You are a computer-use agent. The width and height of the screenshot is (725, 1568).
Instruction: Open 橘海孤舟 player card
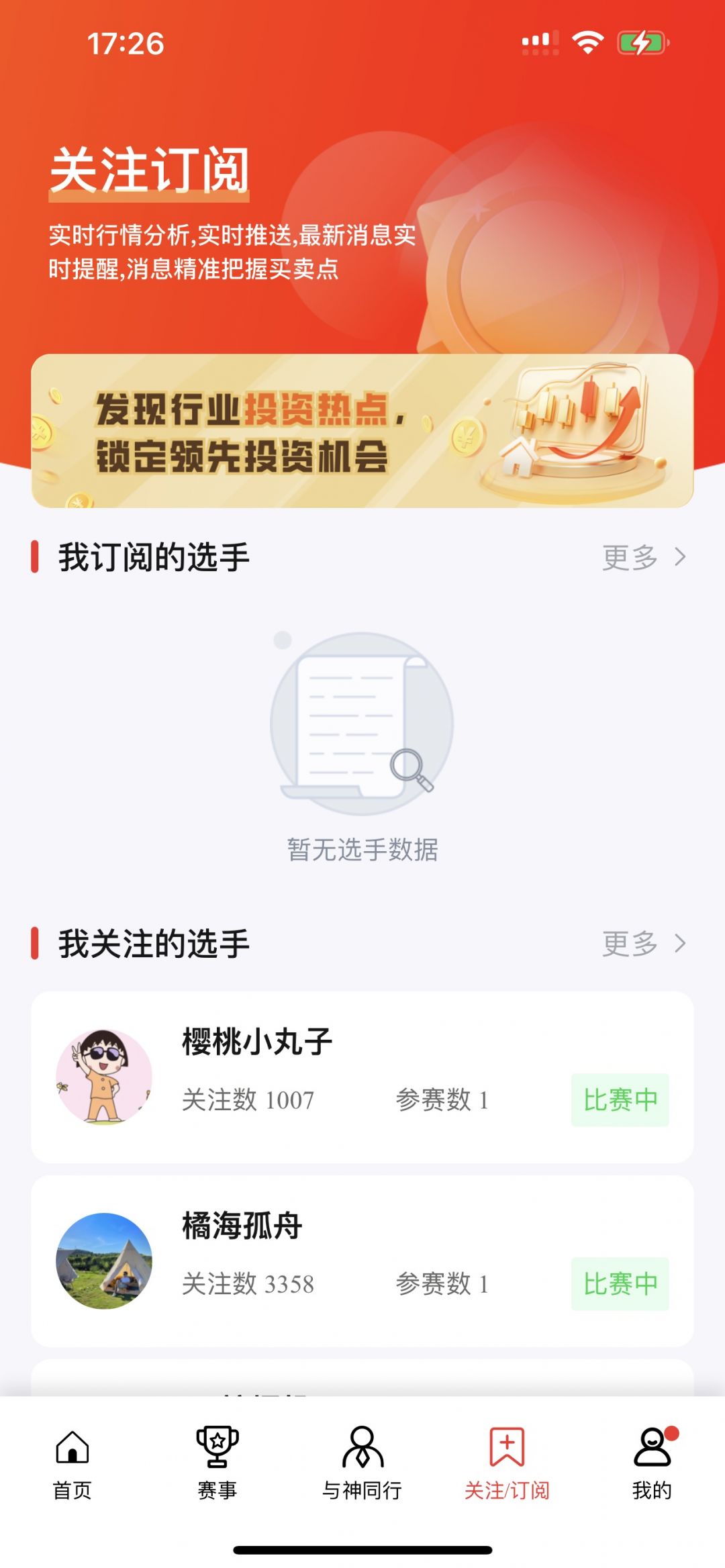tap(362, 1261)
